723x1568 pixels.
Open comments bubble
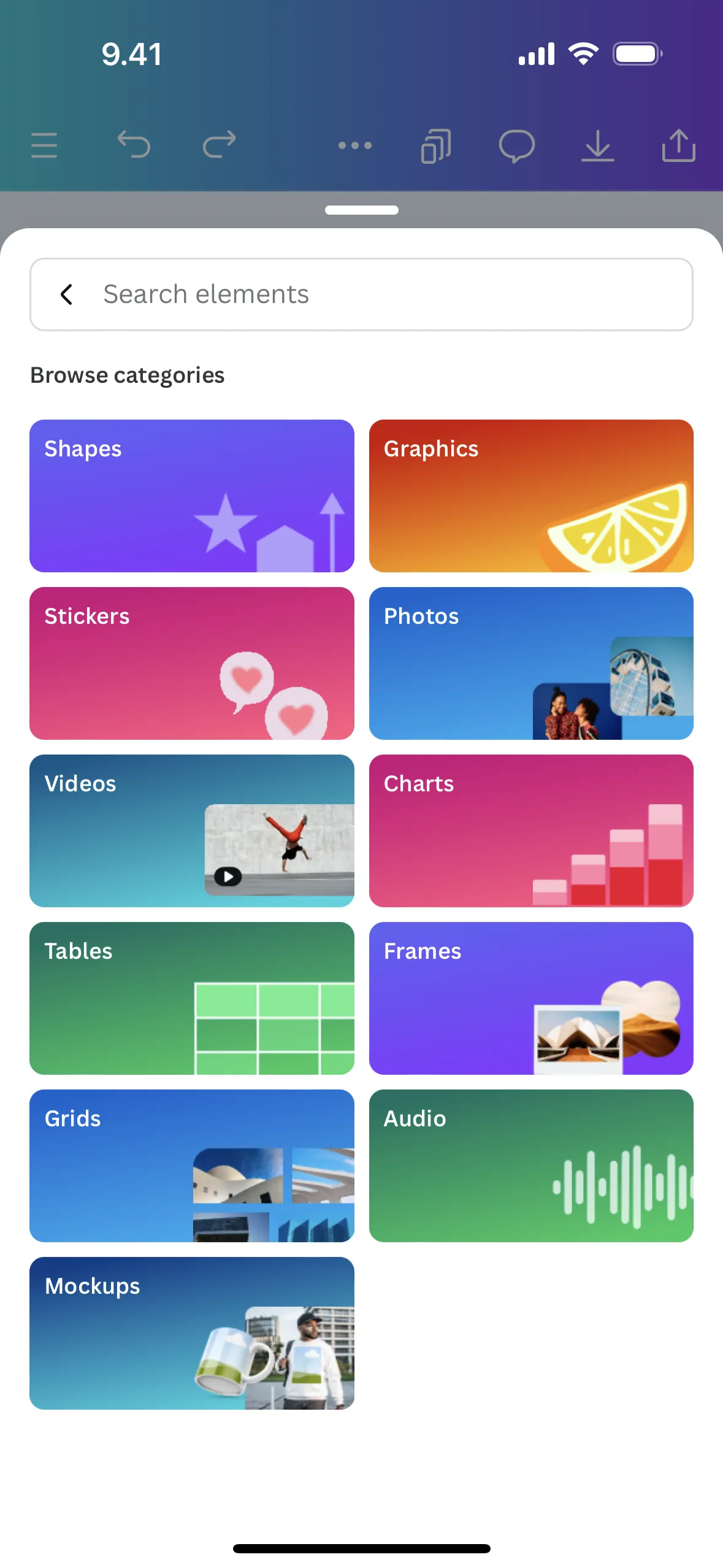pos(516,145)
